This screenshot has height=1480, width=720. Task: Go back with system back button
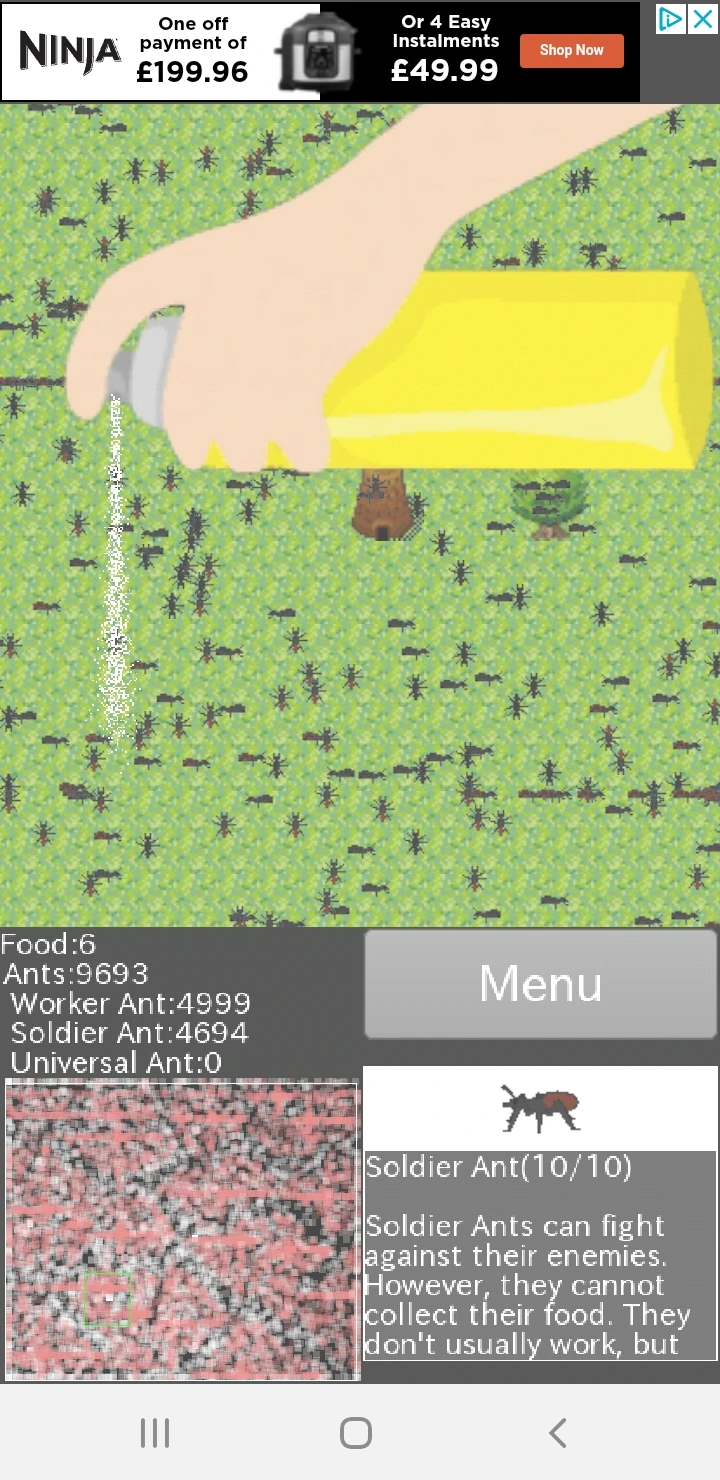[558, 1433]
